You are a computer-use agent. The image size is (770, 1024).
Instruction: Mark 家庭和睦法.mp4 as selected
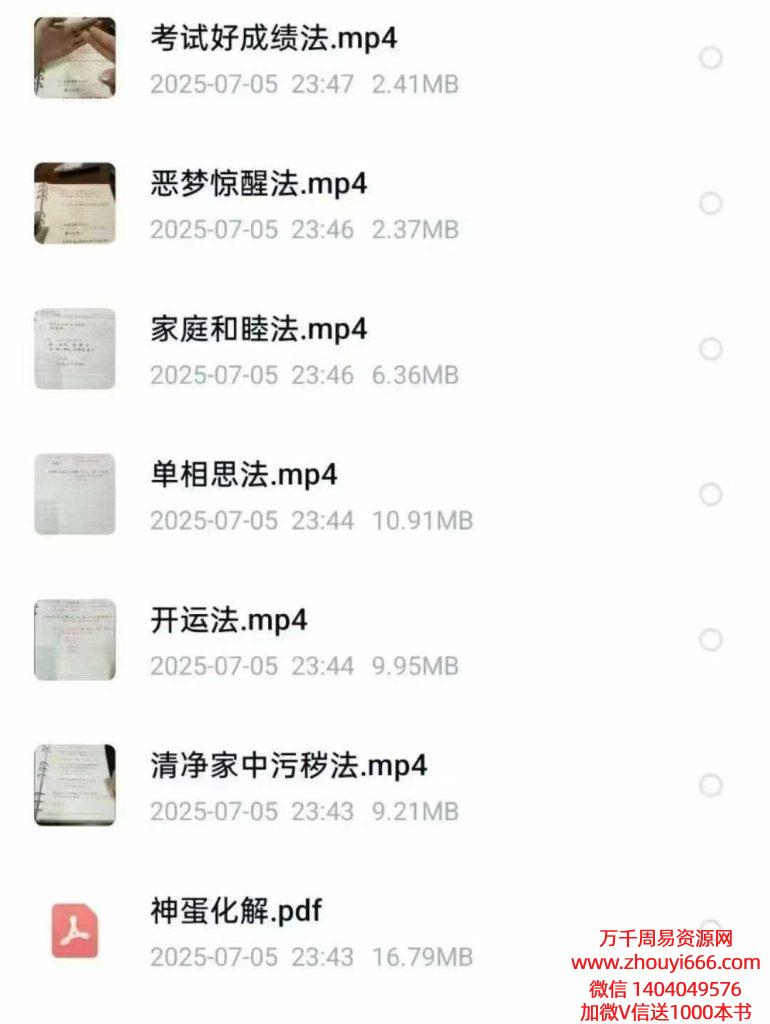coord(710,349)
